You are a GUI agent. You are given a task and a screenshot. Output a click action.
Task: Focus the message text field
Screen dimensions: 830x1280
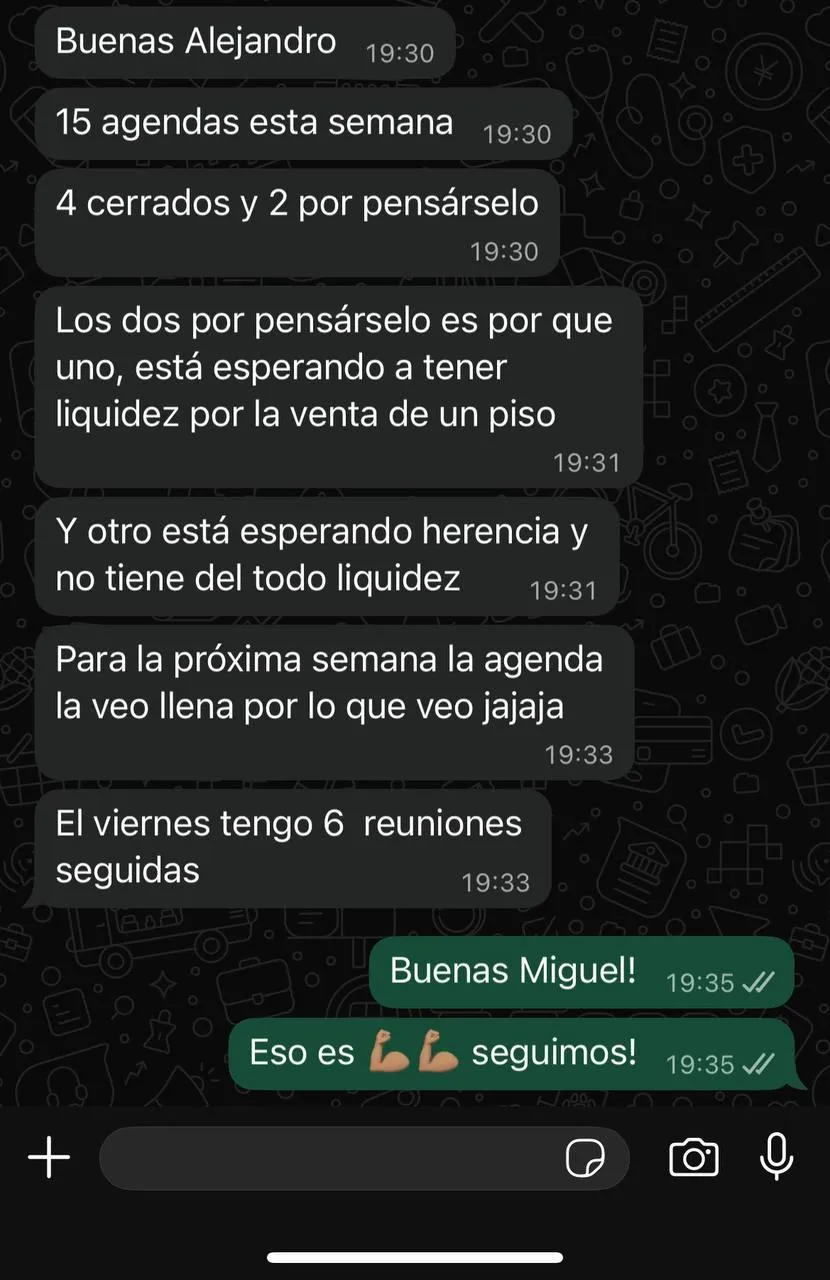330,1159
